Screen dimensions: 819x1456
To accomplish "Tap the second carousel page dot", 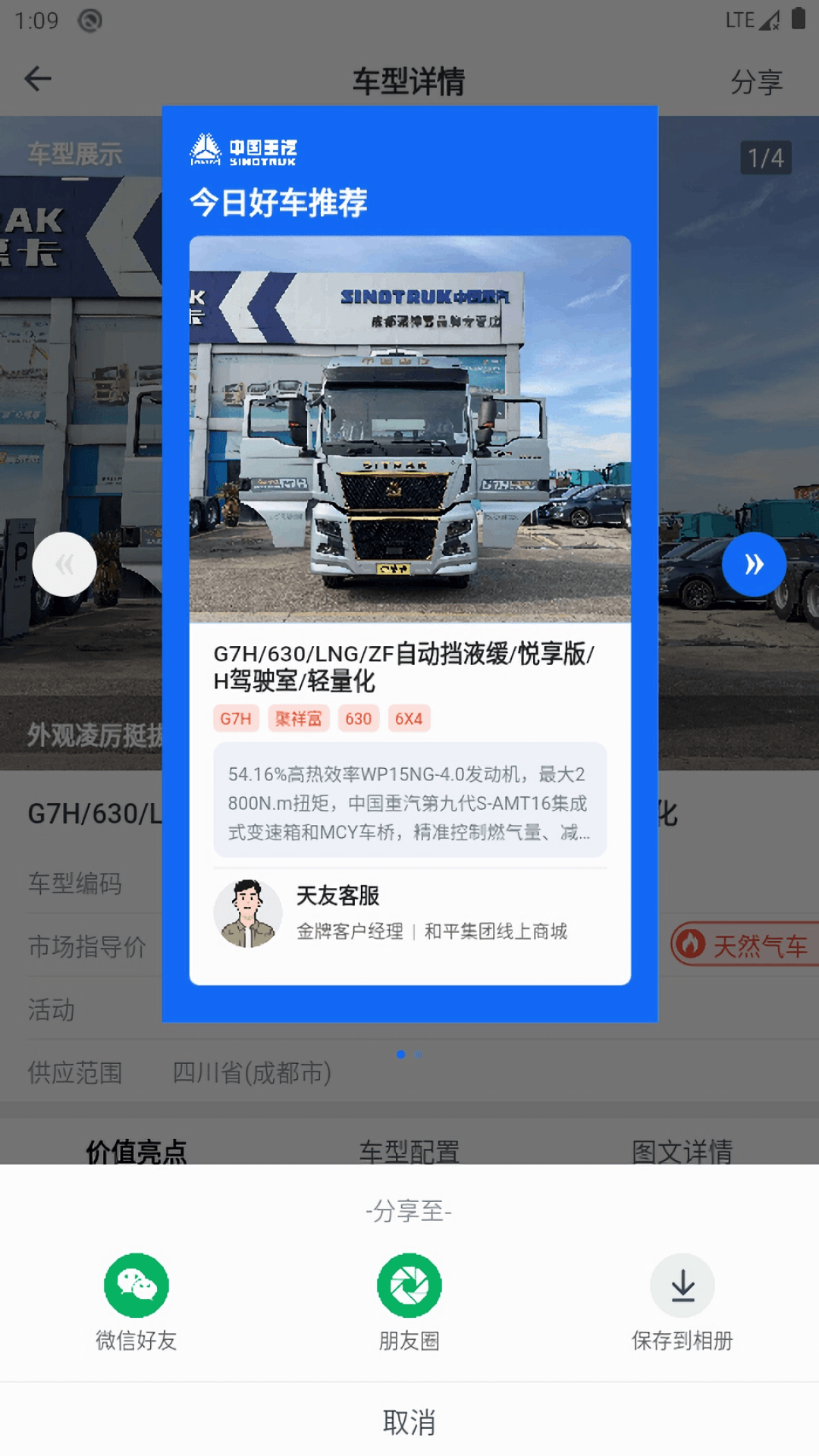I will 419,1053.
